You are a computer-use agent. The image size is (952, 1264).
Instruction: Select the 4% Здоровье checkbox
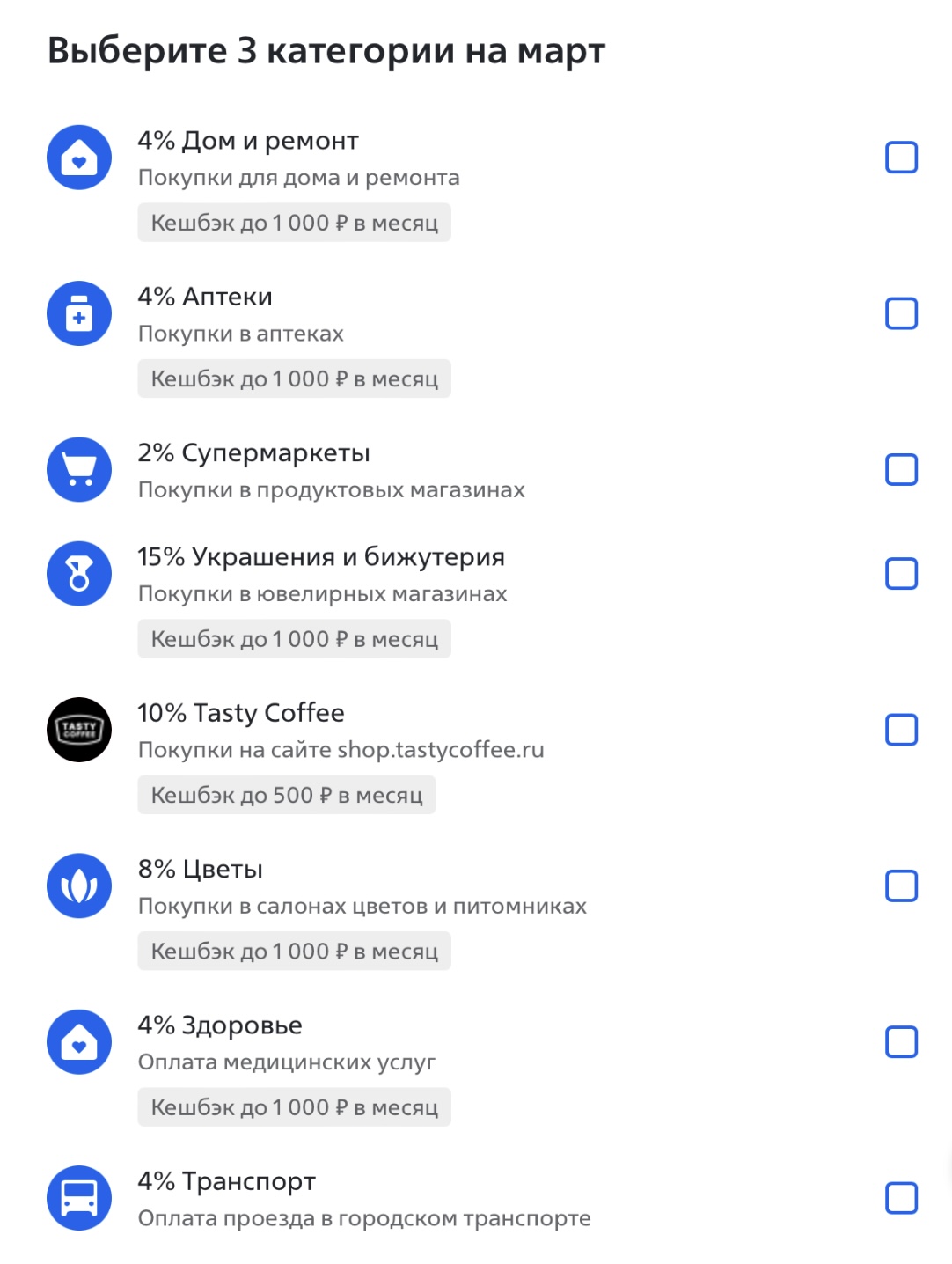tap(901, 1042)
